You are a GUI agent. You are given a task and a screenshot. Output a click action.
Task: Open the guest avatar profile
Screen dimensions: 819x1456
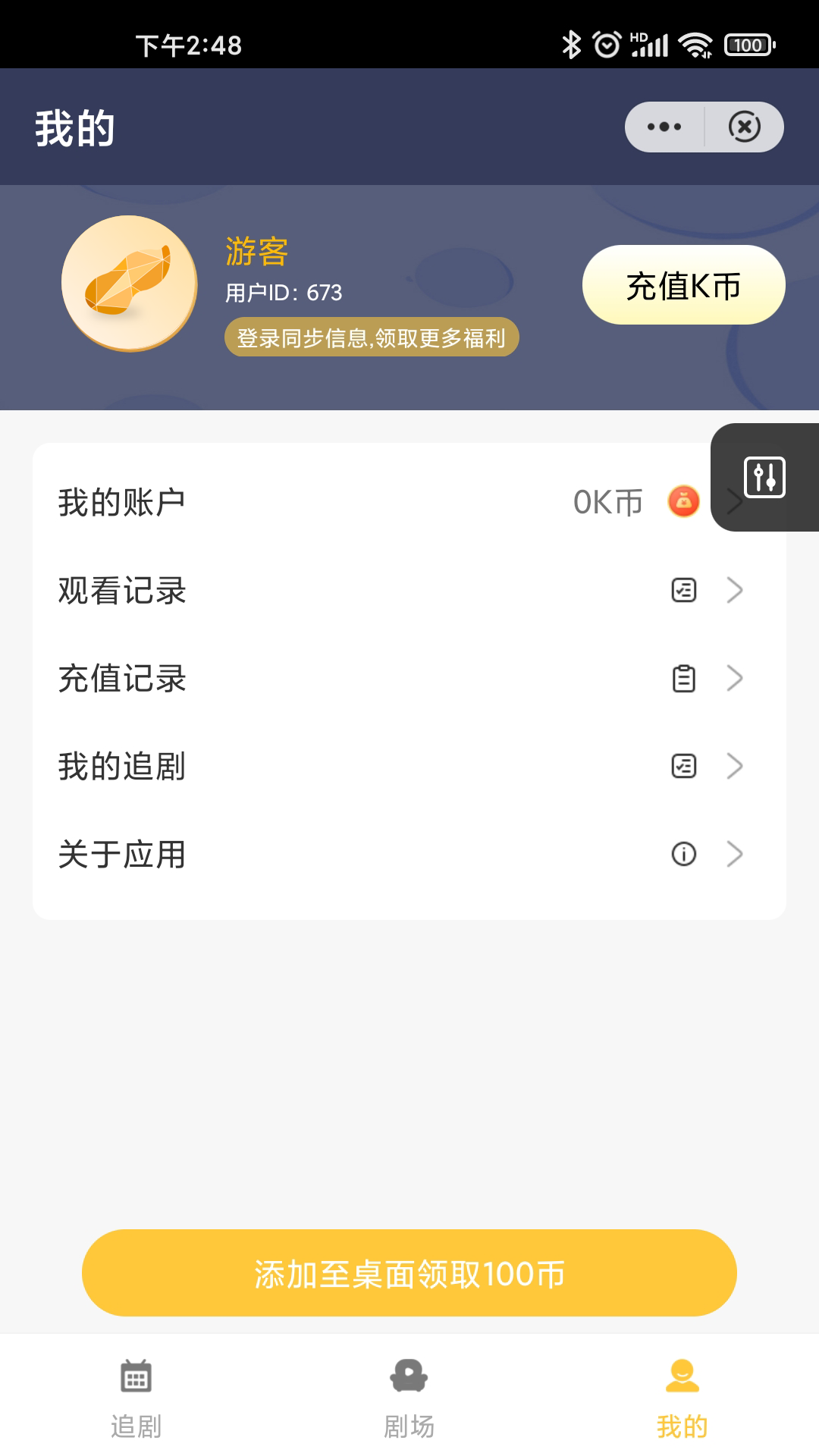130,284
